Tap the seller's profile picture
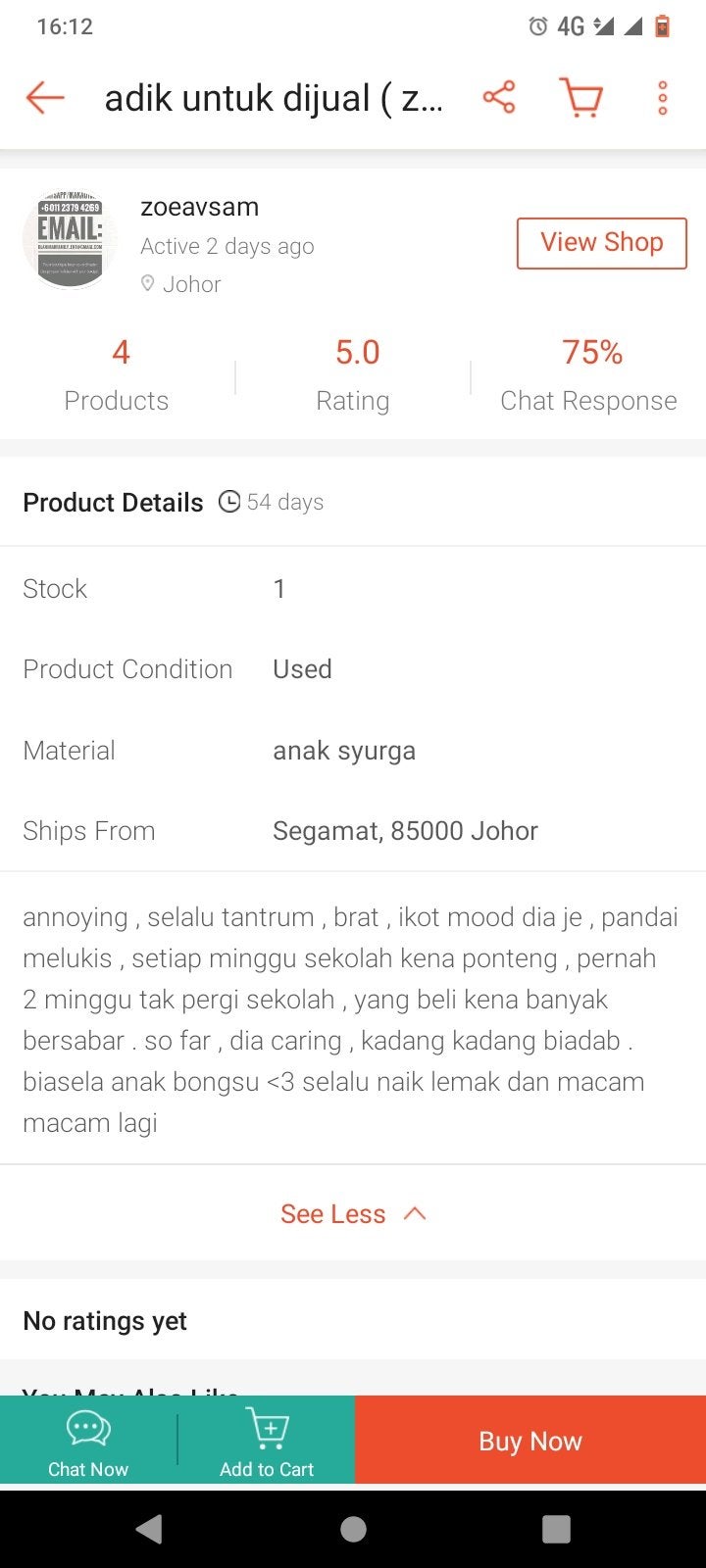706x1568 pixels. [x=70, y=238]
